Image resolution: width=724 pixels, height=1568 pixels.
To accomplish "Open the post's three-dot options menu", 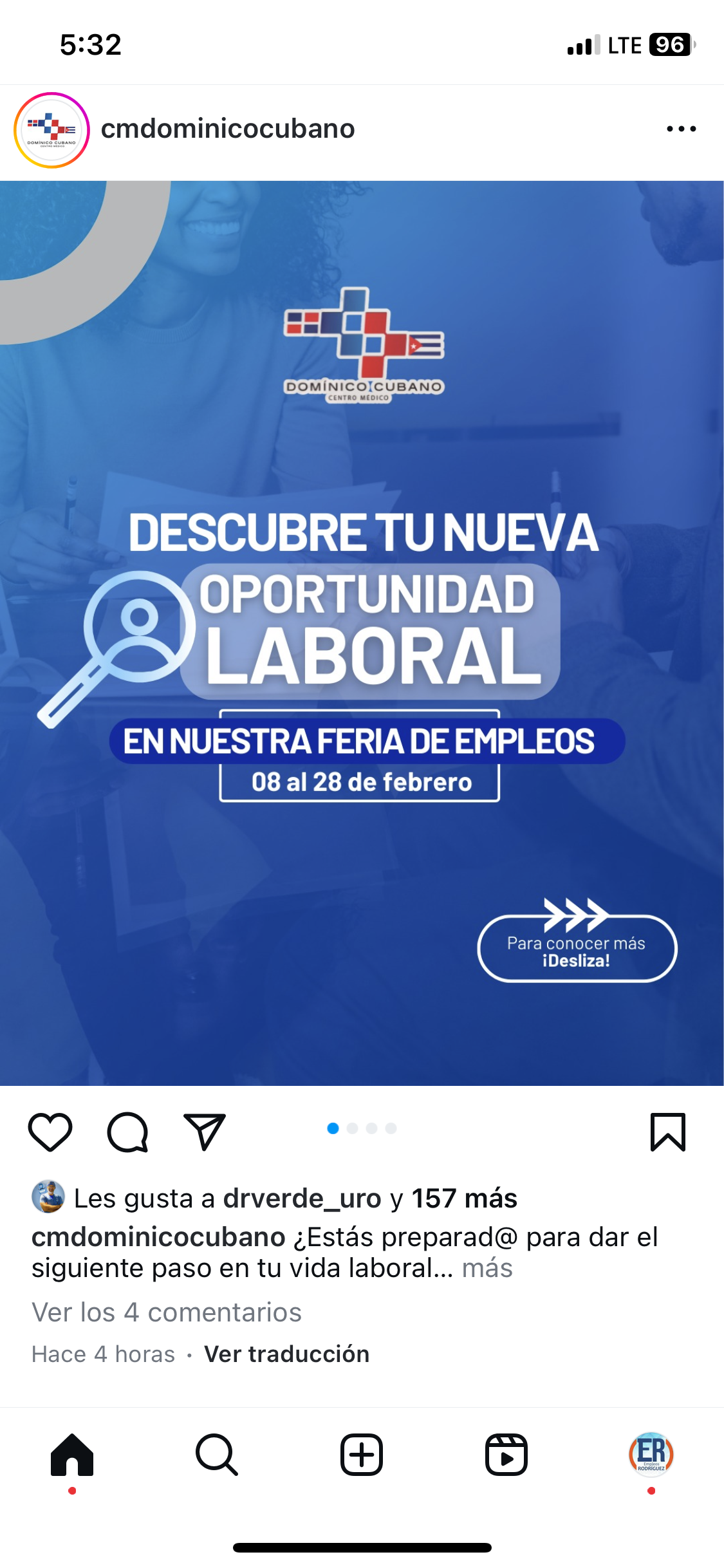I will click(x=681, y=129).
